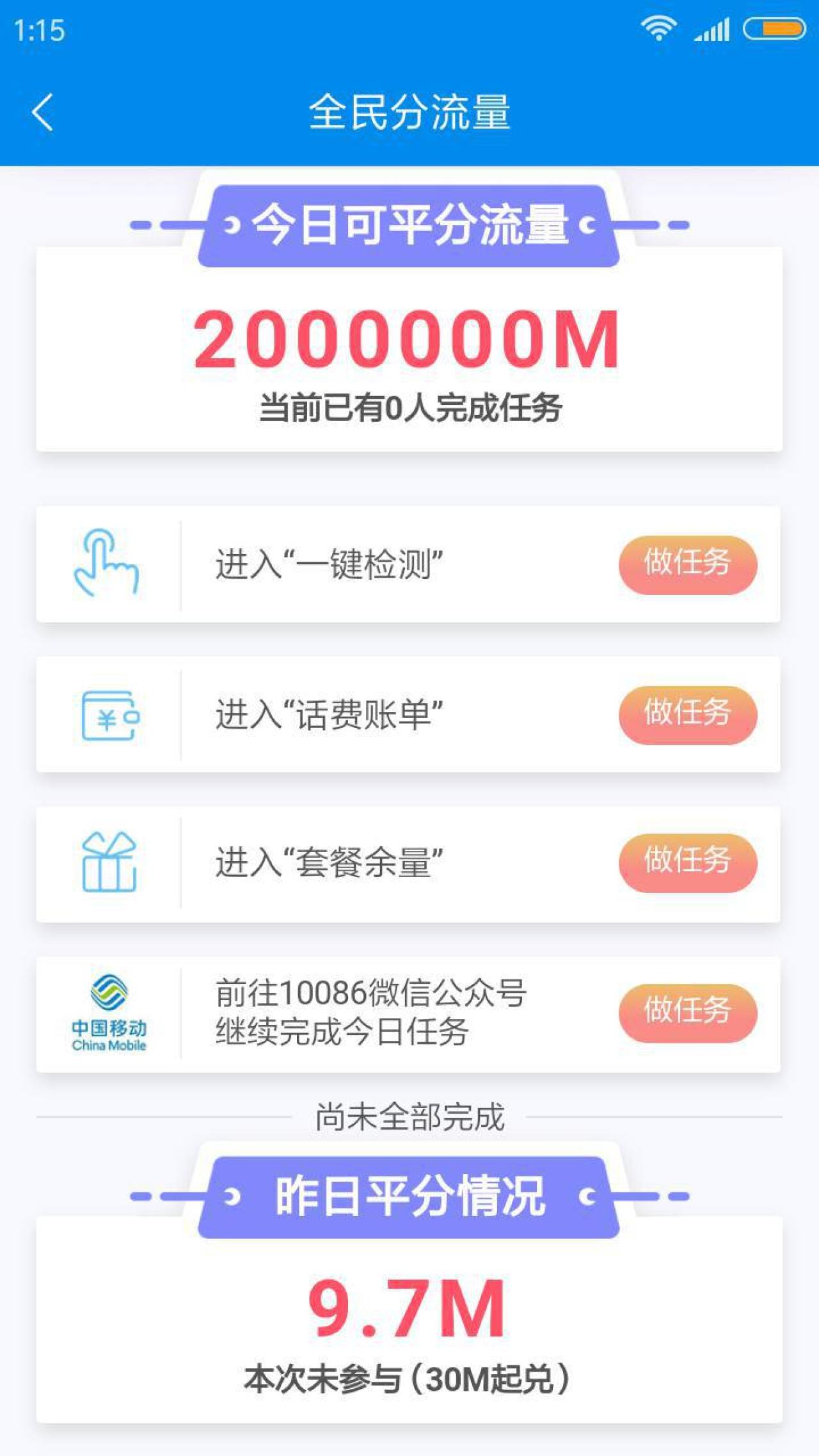Start the 话费账单 task

point(687,714)
